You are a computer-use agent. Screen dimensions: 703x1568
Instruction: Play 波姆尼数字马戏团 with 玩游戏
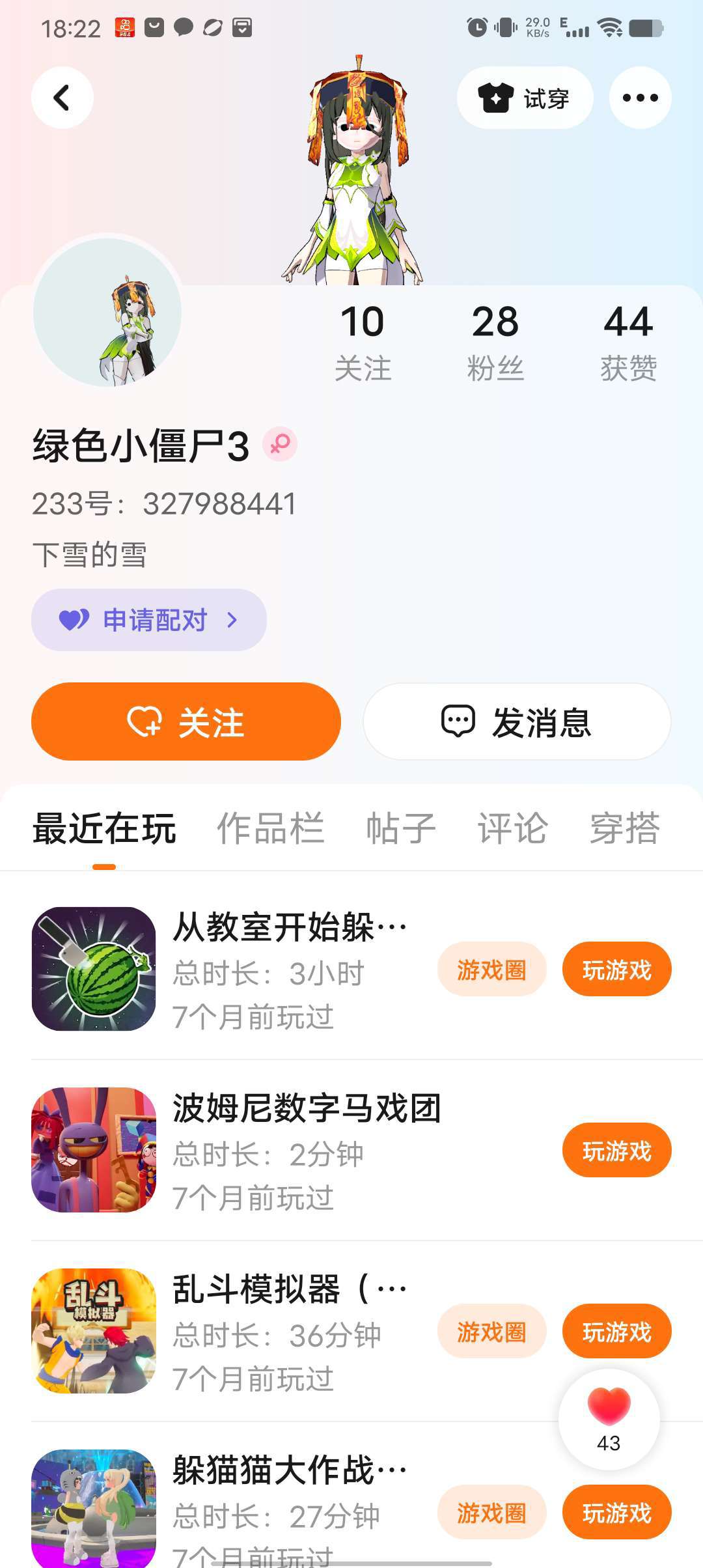pos(616,1151)
